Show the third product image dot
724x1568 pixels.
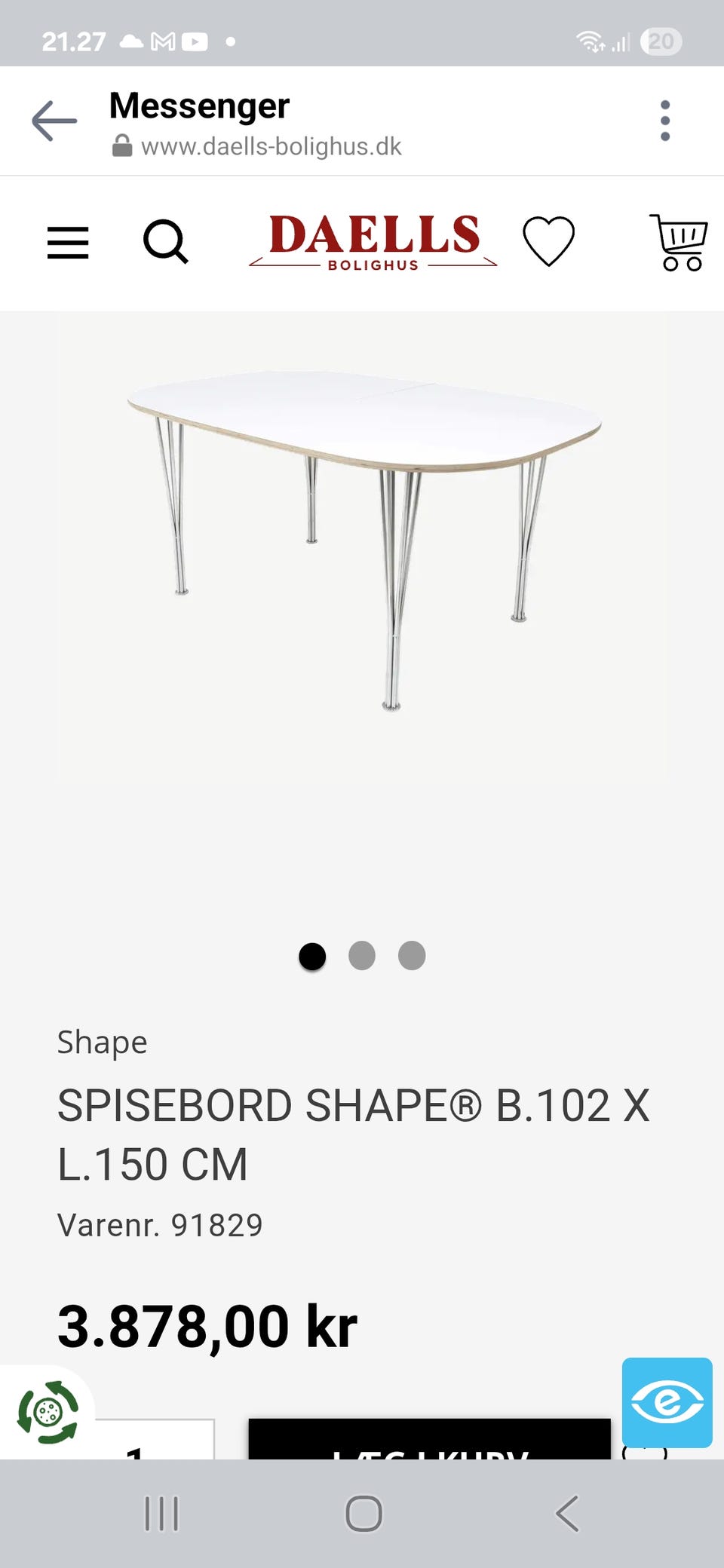click(x=412, y=956)
